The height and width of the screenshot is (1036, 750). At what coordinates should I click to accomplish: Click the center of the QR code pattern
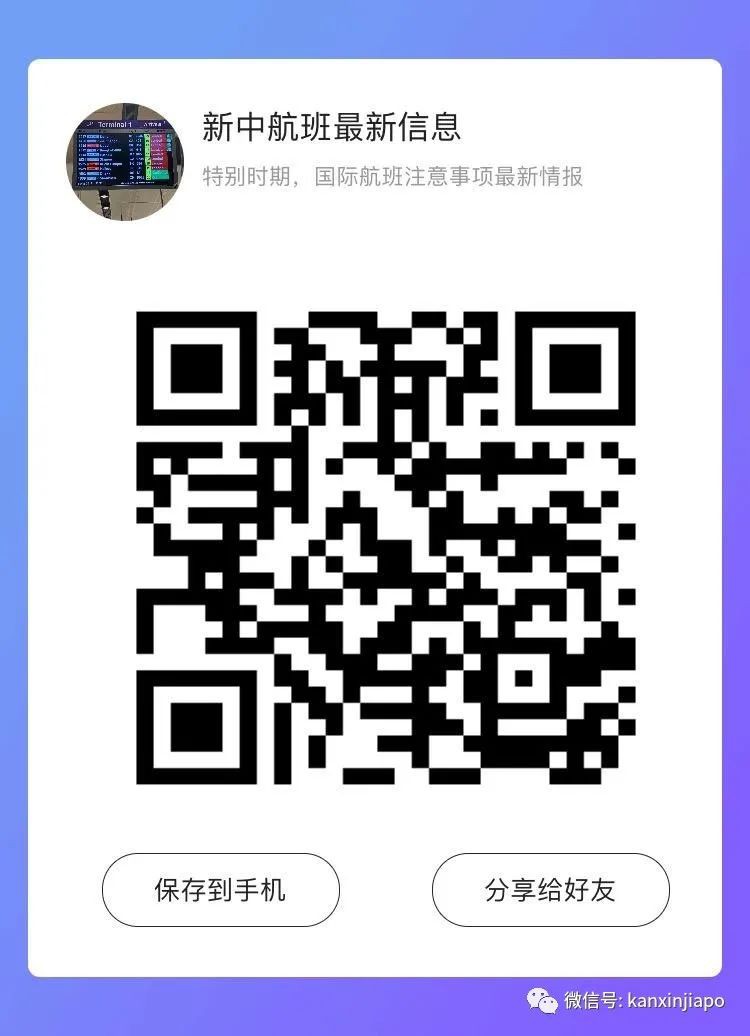pos(390,548)
